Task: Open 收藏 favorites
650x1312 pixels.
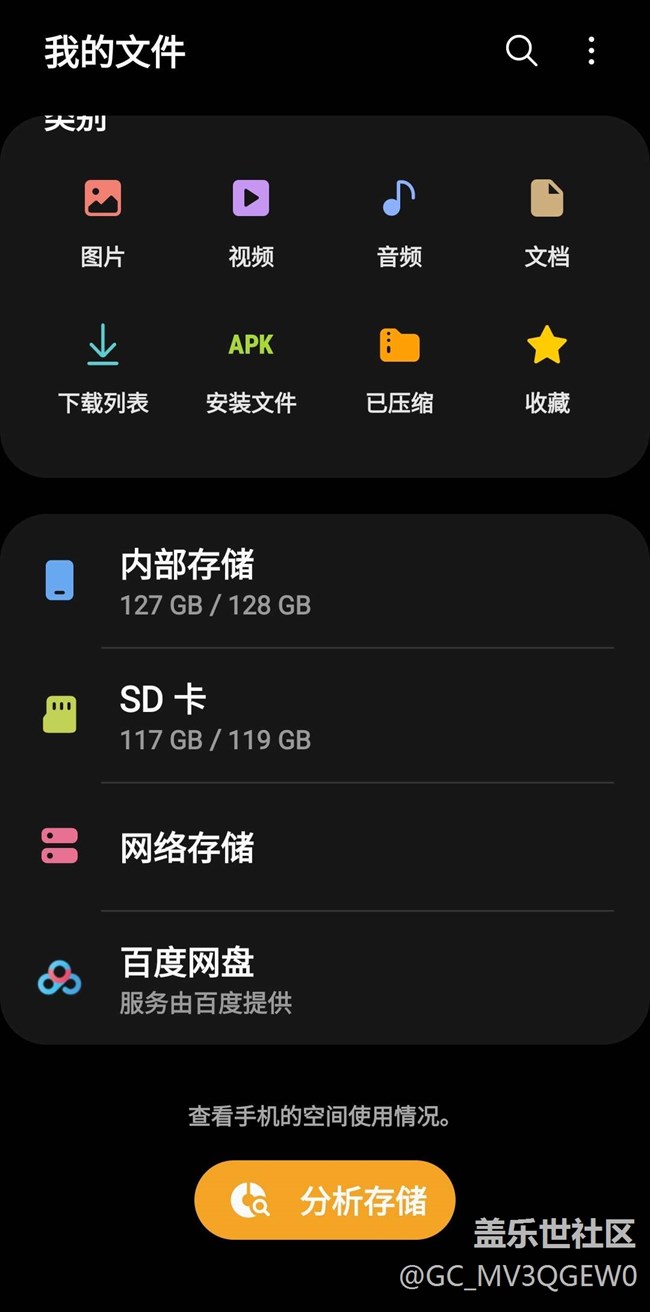Action: [x=547, y=370]
